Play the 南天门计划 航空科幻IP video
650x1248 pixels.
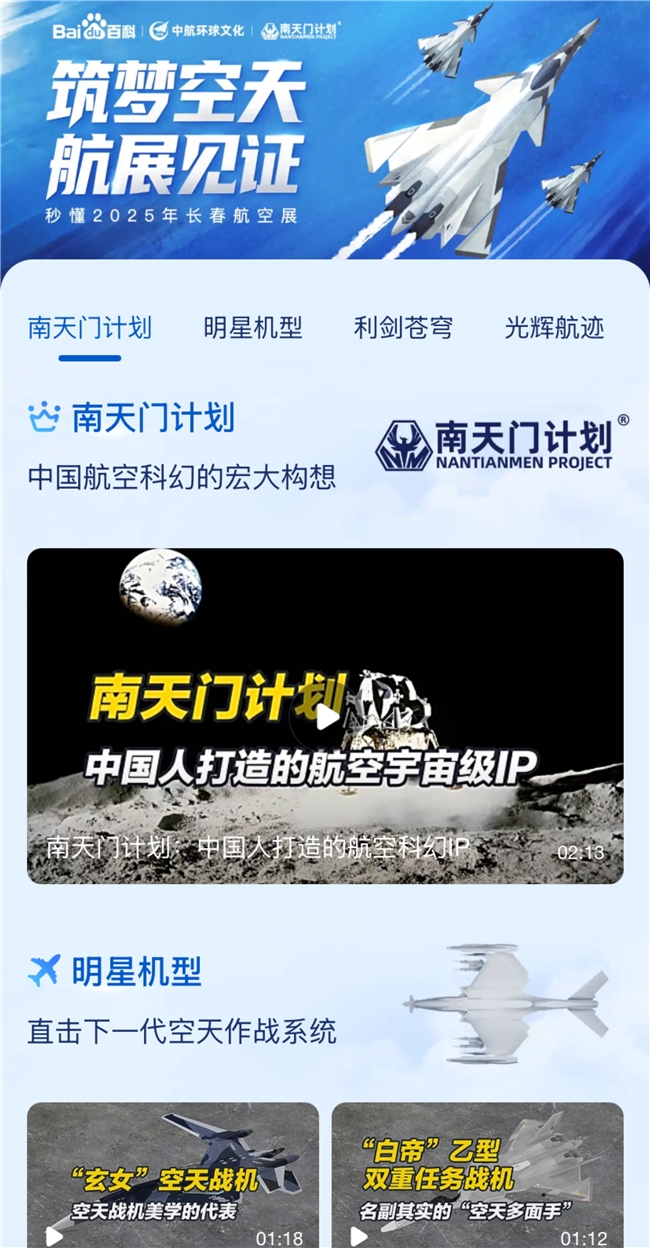pos(326,716)
